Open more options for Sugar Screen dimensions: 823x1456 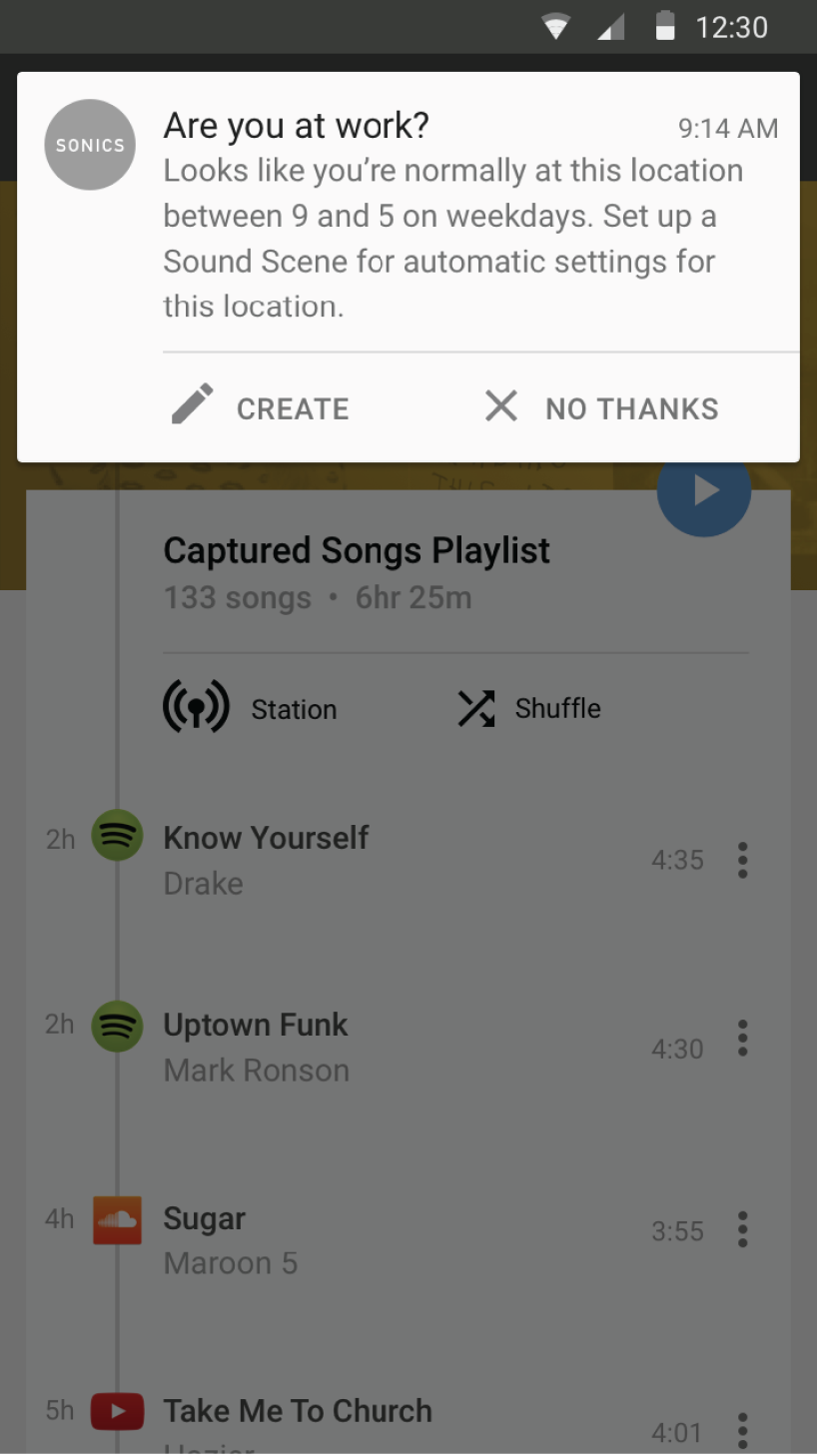click(x=742, y=1229)
